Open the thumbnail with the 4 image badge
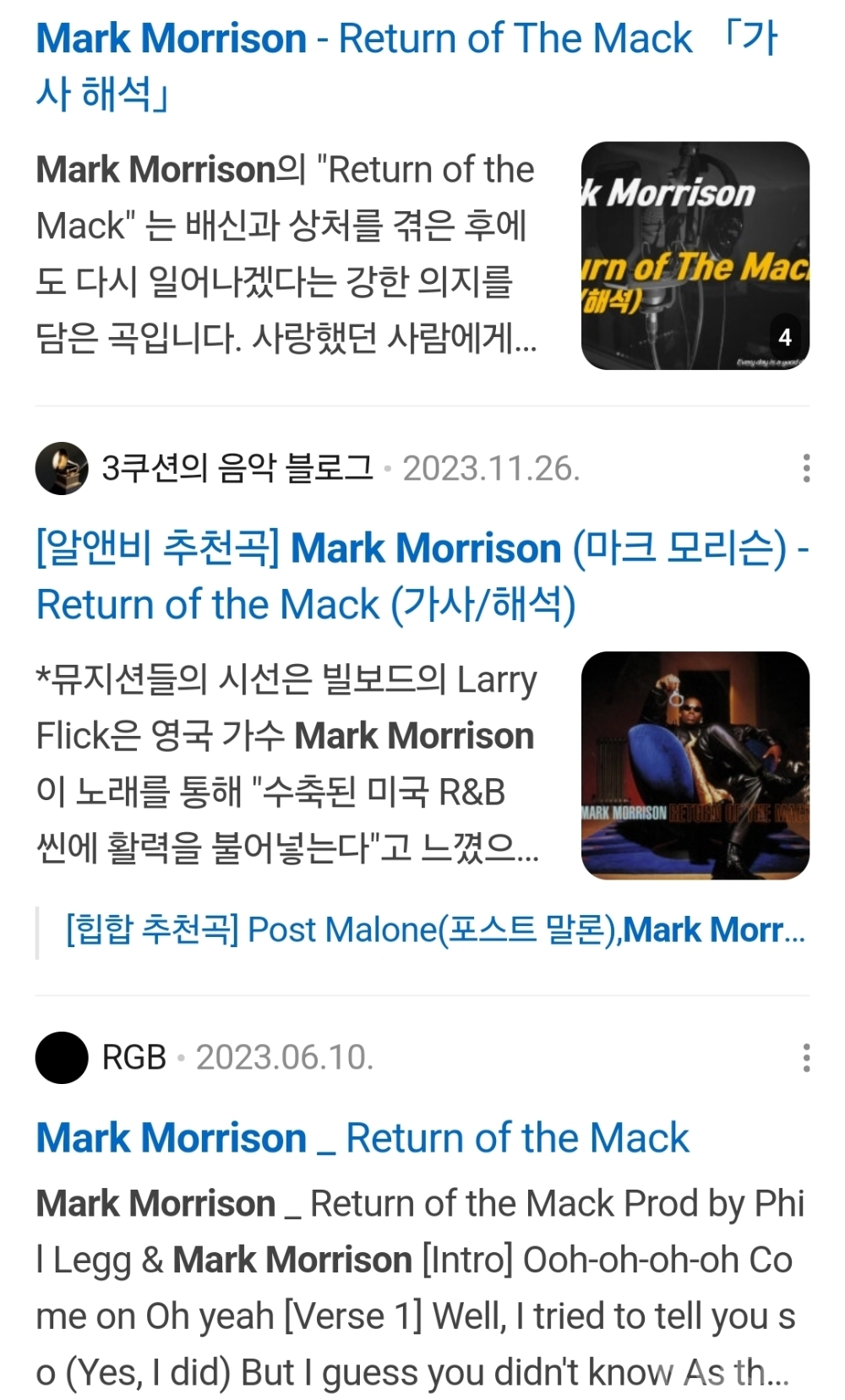Image resolution: width=845 pixels, height=1400 pixels. tap(695, 255)
